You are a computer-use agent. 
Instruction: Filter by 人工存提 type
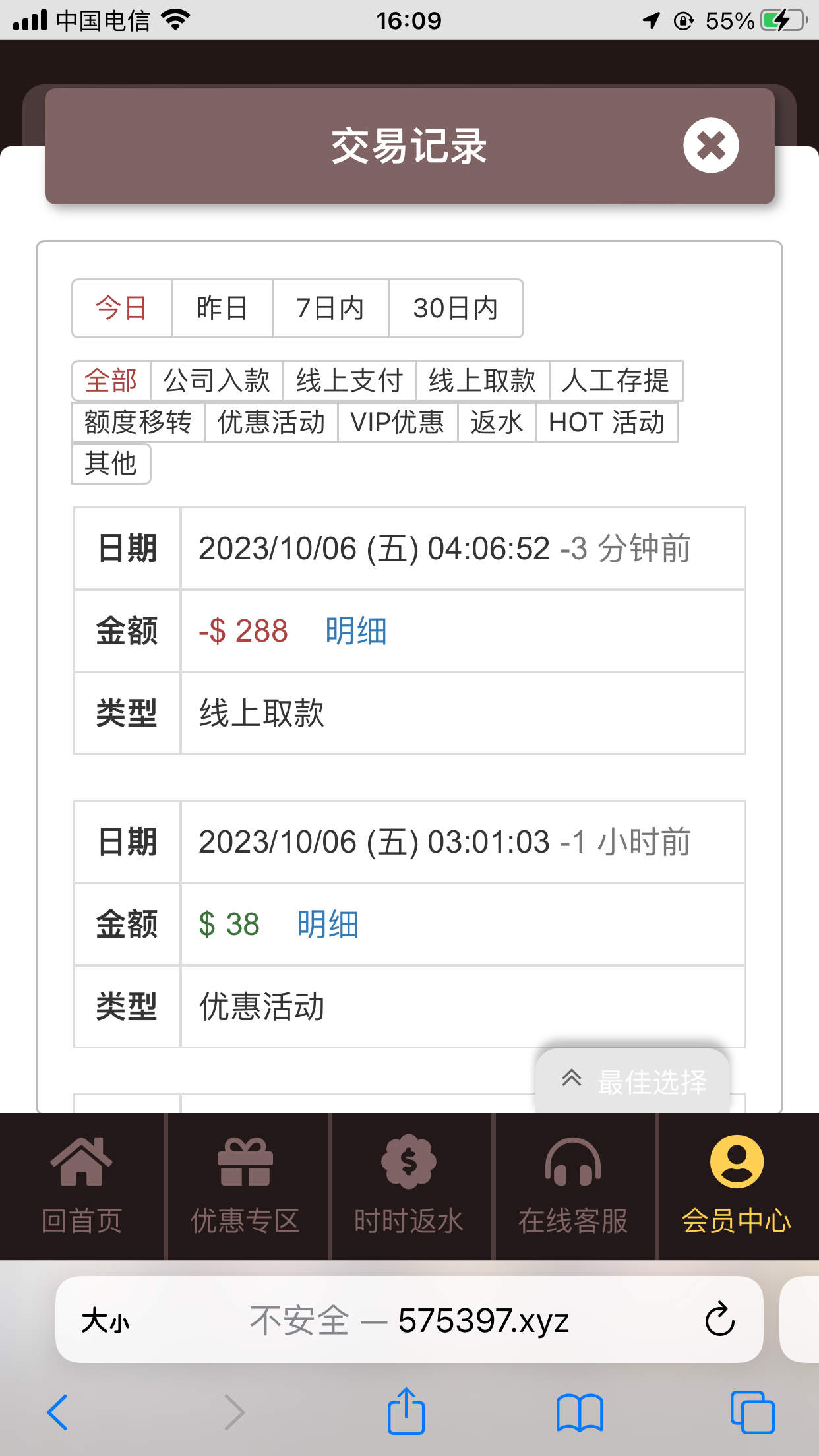coord(615,380)
